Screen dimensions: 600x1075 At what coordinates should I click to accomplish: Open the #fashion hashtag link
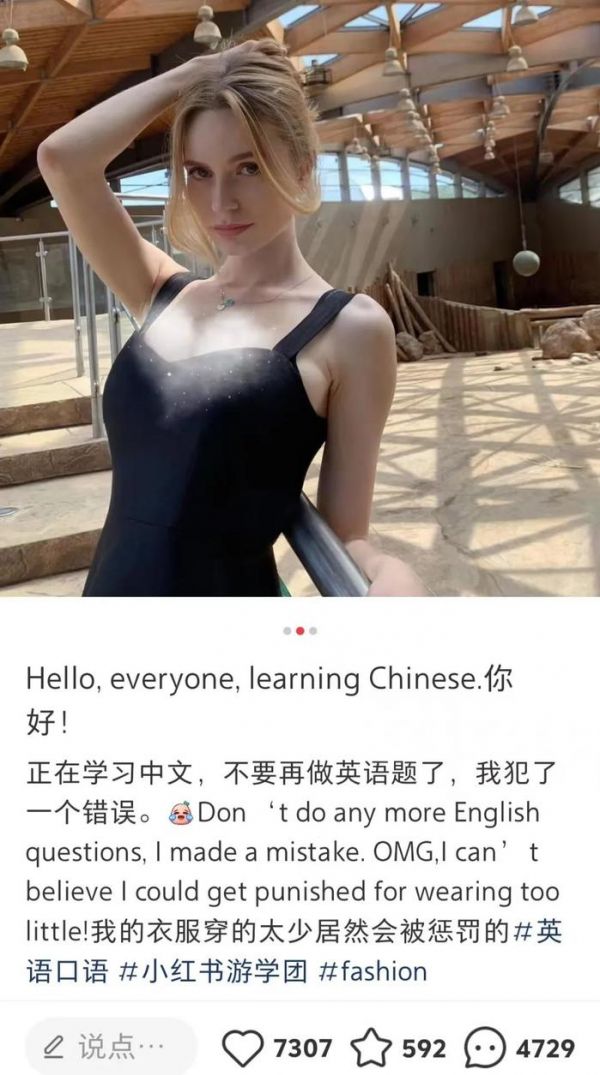(x=373, y=970)
